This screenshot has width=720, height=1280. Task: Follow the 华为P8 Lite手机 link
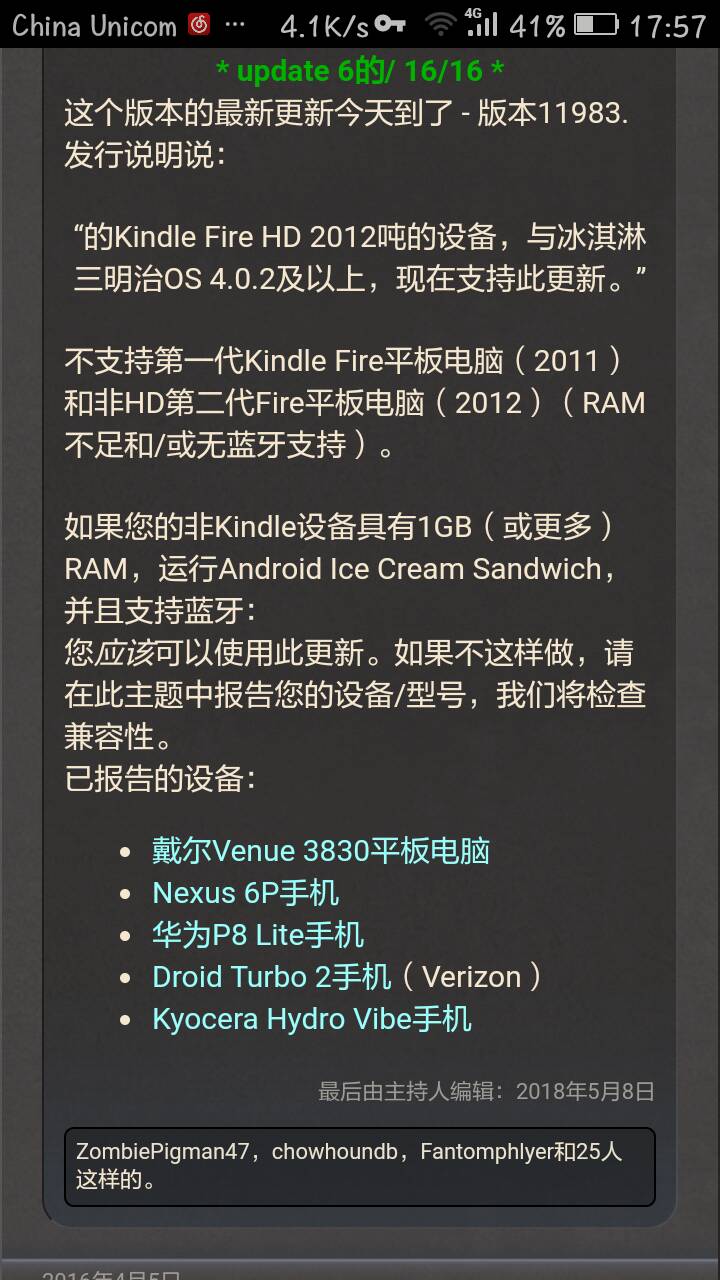point(258,935)
